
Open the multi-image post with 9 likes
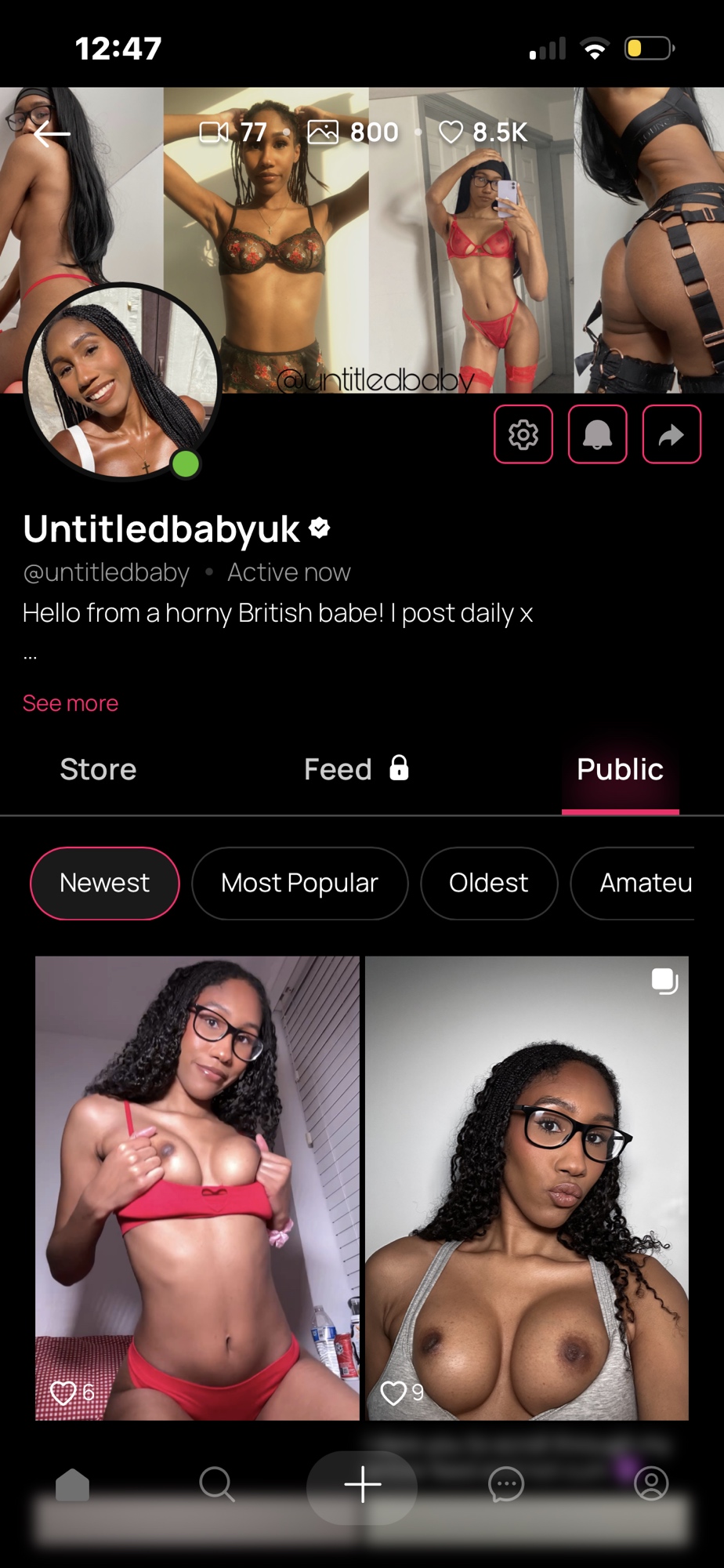[x=527, y=1188]
